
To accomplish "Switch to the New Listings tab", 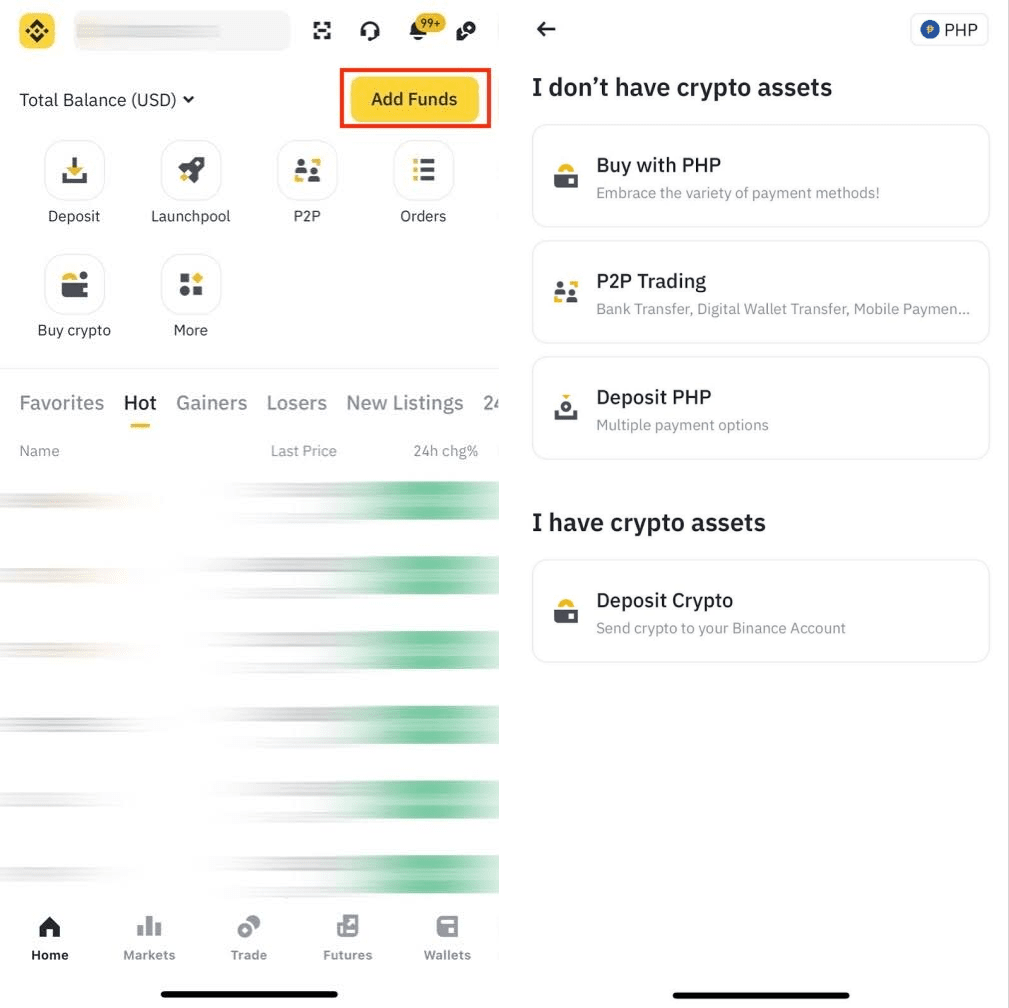I will 404,403.
